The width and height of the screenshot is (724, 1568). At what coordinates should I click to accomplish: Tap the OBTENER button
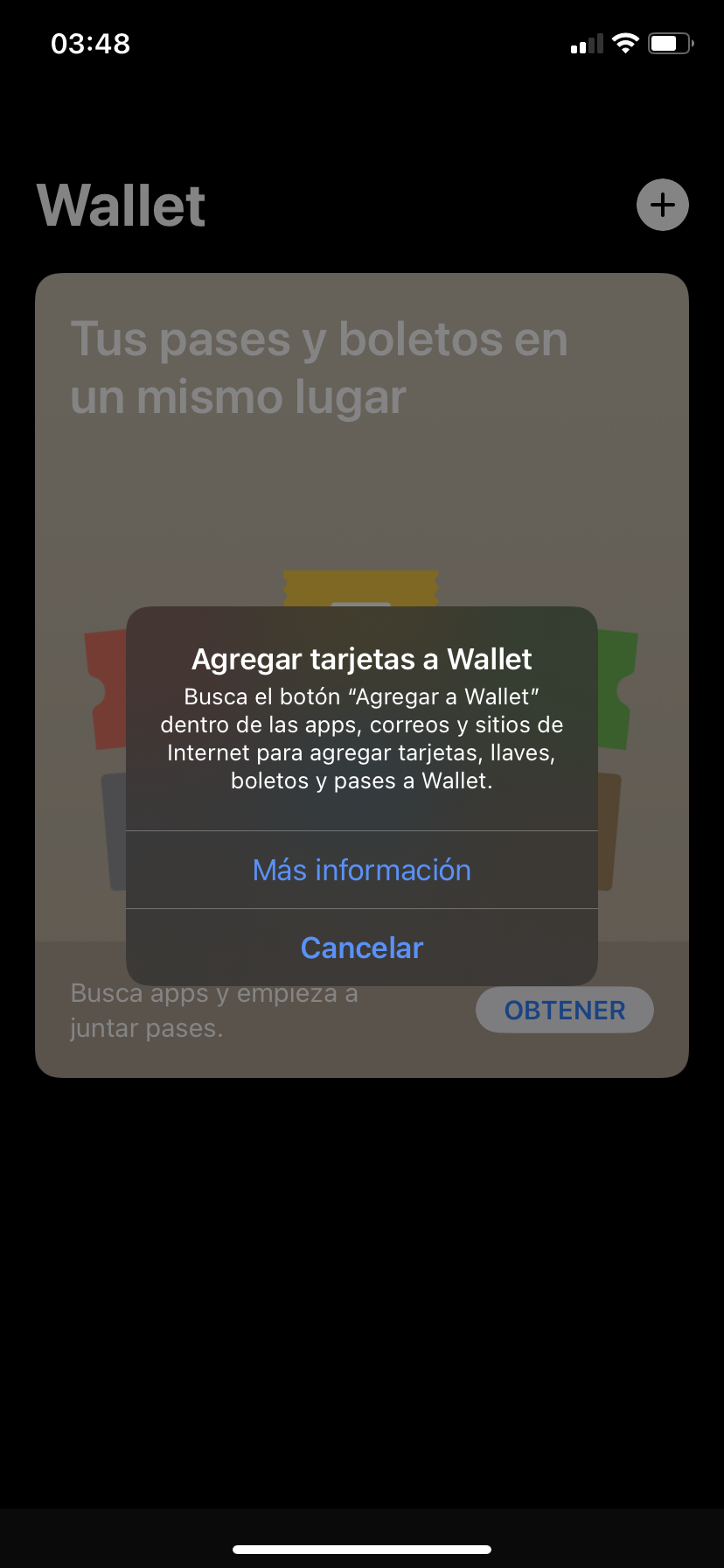[x=565, y=1010]
